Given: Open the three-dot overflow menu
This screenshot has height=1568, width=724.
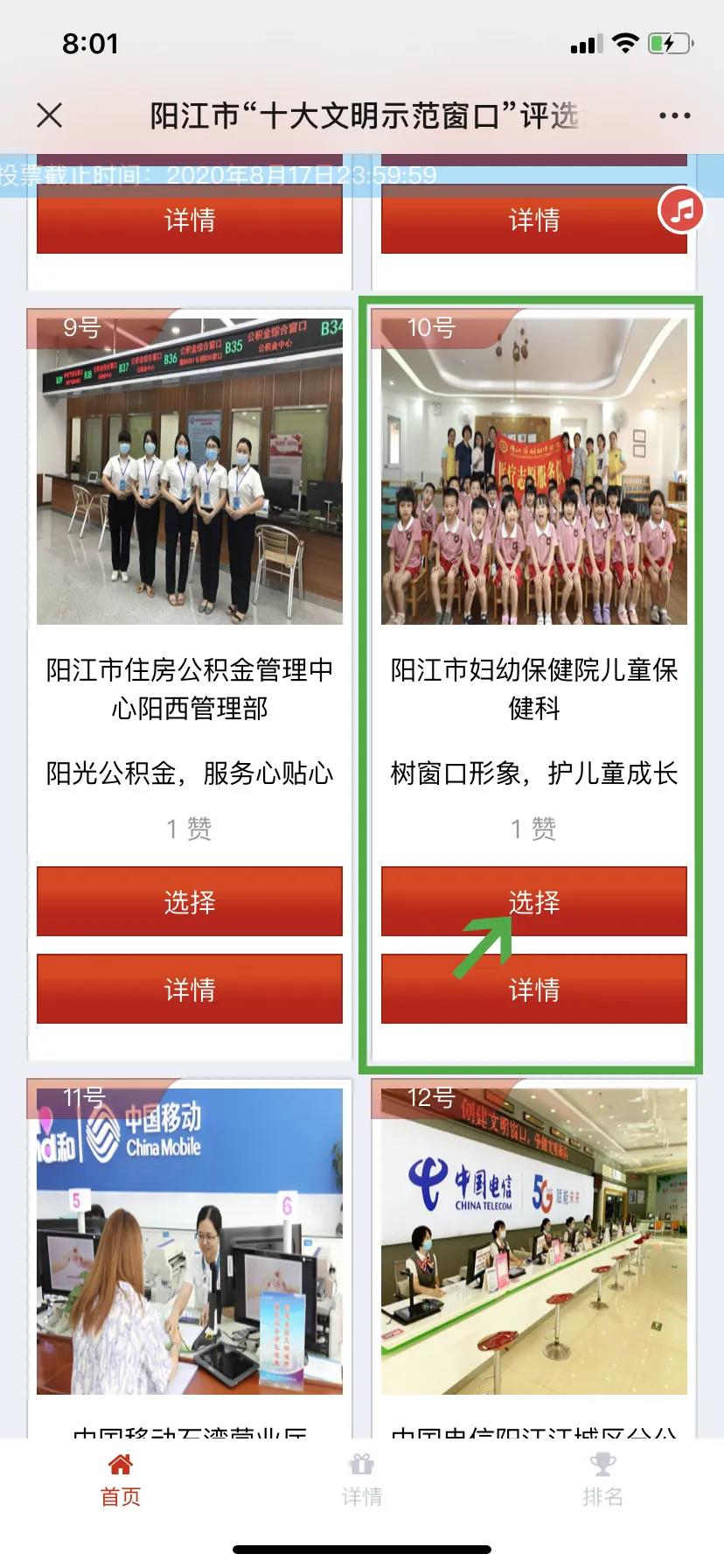Looking at the screenshot, I should coord(674,115).
